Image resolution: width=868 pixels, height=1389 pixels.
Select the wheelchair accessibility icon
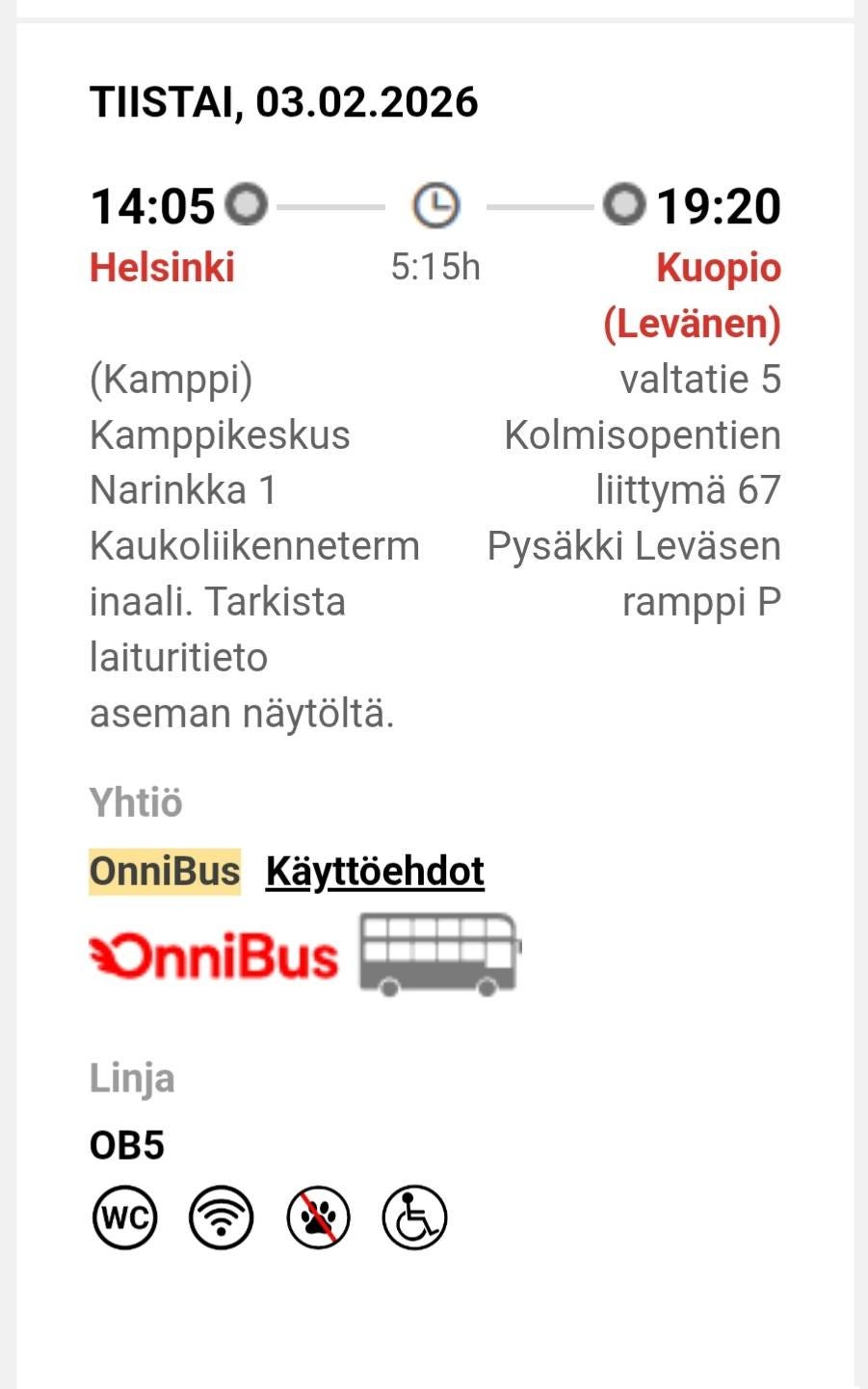click(x=414, y=1218)
